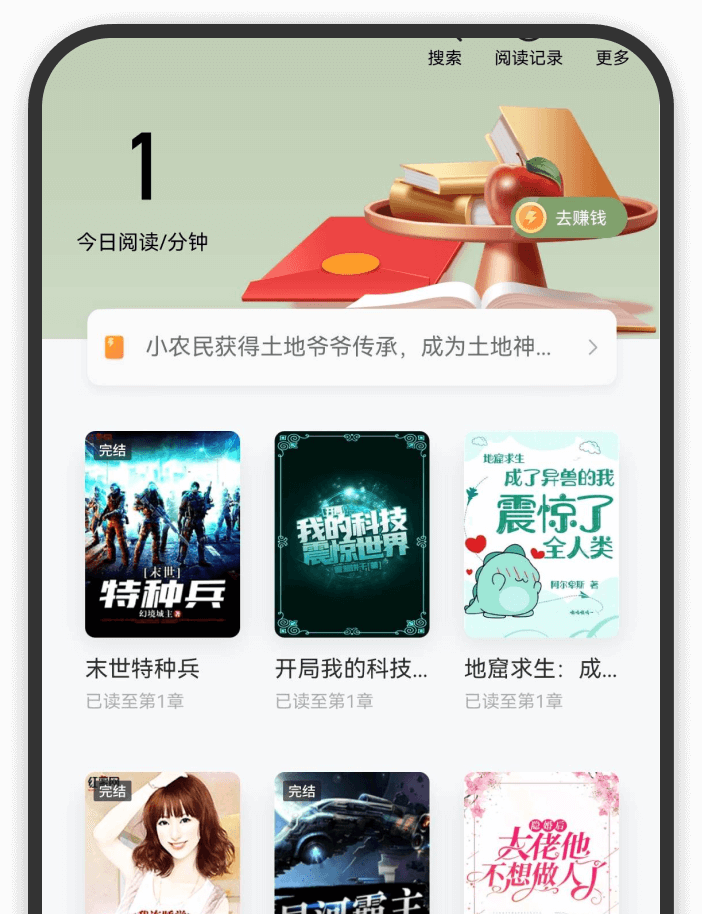
Task: Tap the 去赚钱 button
Action: (x=569, y=217)
